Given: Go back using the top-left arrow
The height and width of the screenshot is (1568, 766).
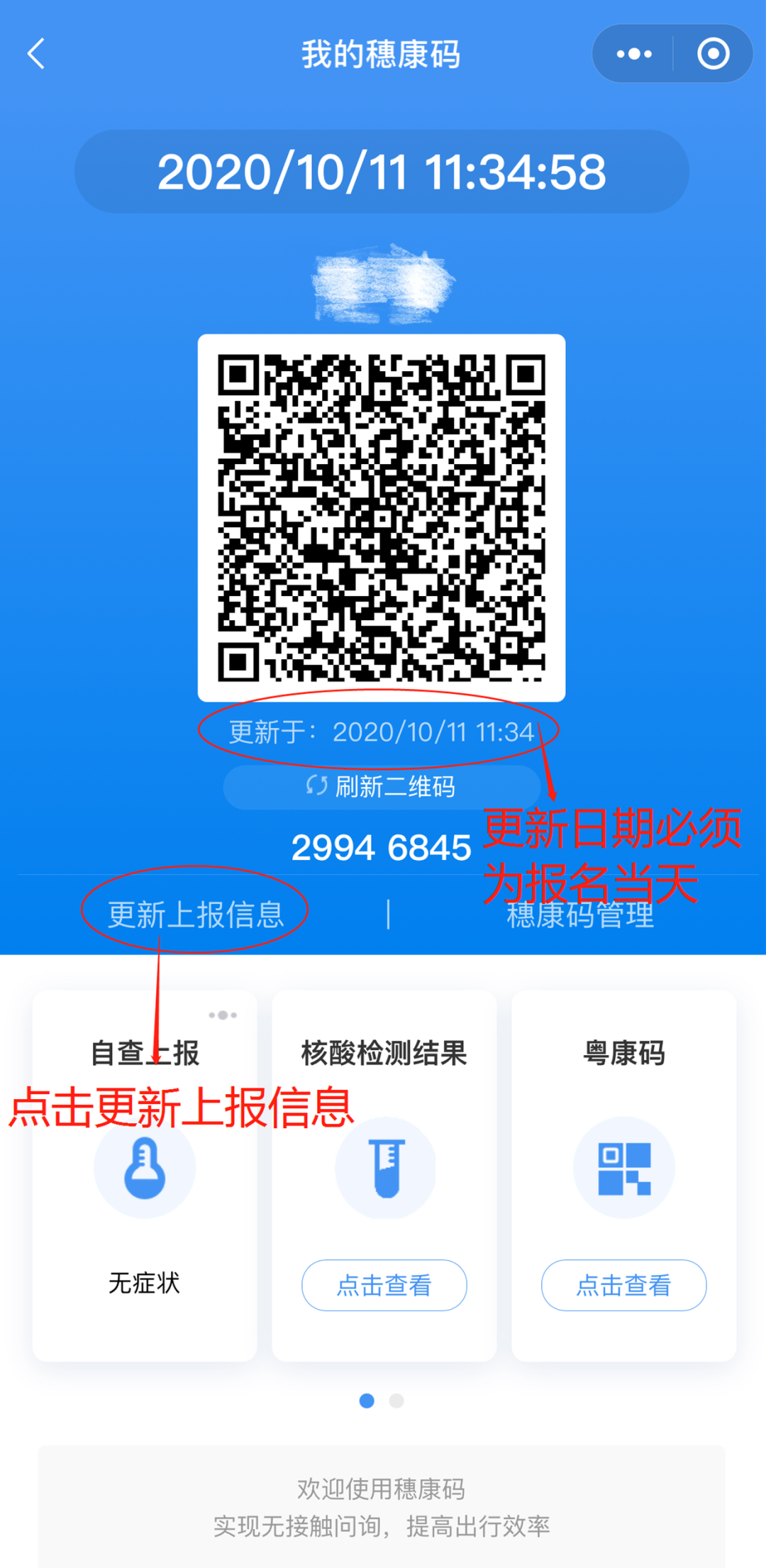Looking at the screenshot, I should (x=36, y=54).
